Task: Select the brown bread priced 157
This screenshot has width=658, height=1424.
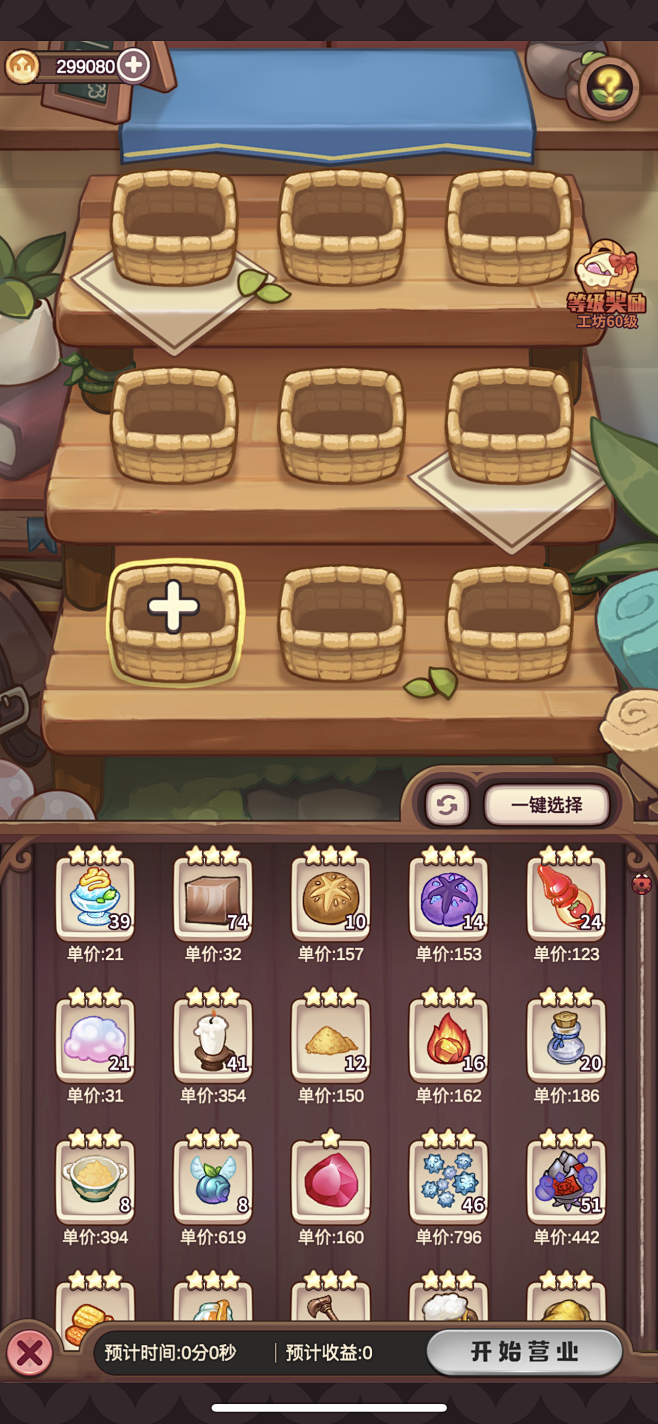Action: (x=330, y=897)
